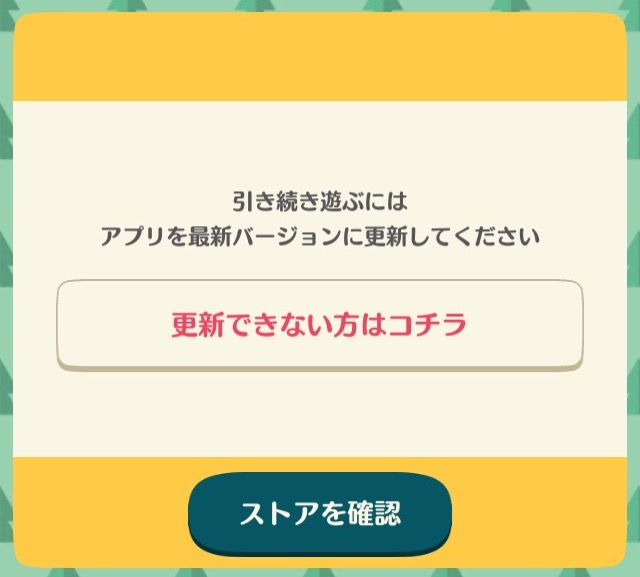Screen dimensions: 640x577
Task: Tap the 更新できない方はコチラ button
Action: (x=319, y=325)
